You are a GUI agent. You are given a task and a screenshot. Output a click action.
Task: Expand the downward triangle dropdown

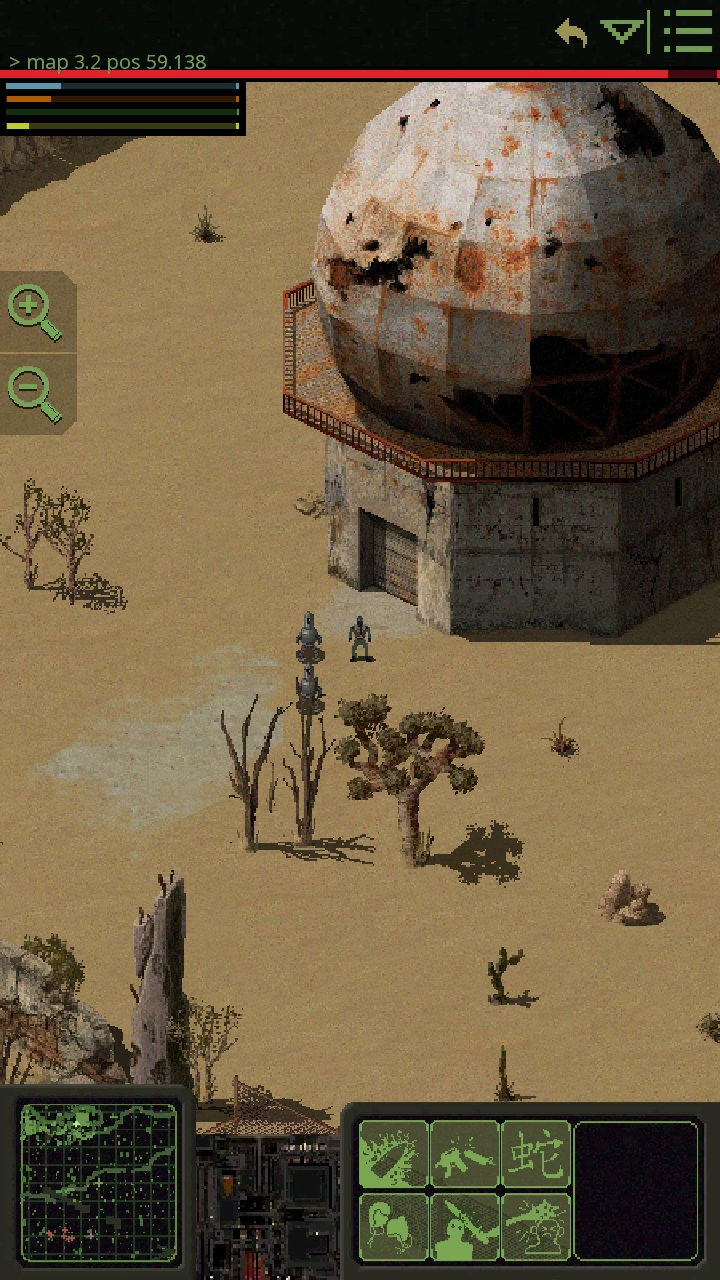(x=621, y=32)
